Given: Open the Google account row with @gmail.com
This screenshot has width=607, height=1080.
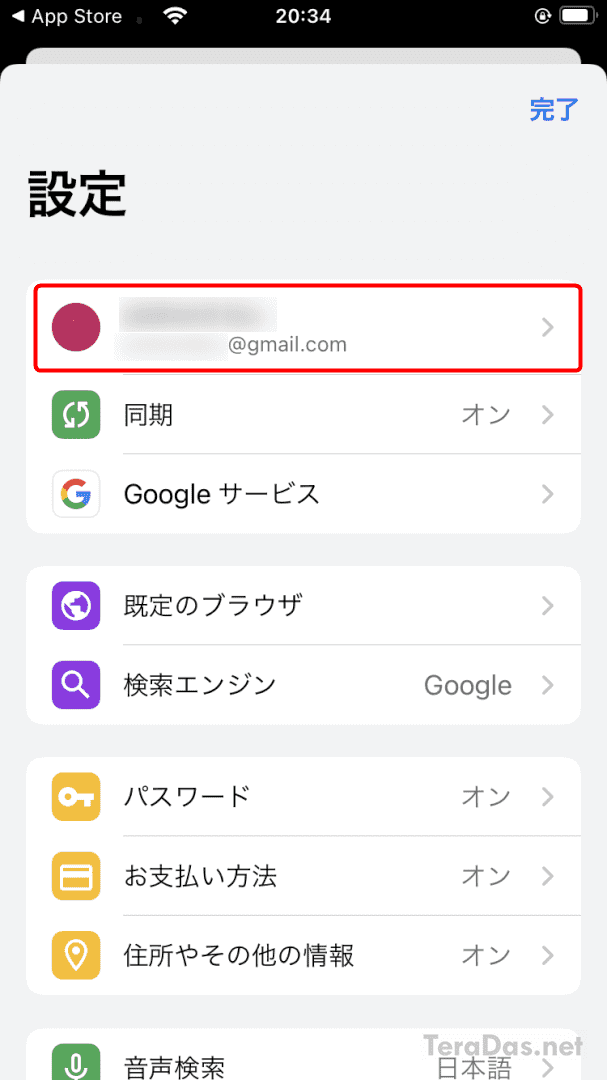Looking at the screenshot, I should 303,327.
